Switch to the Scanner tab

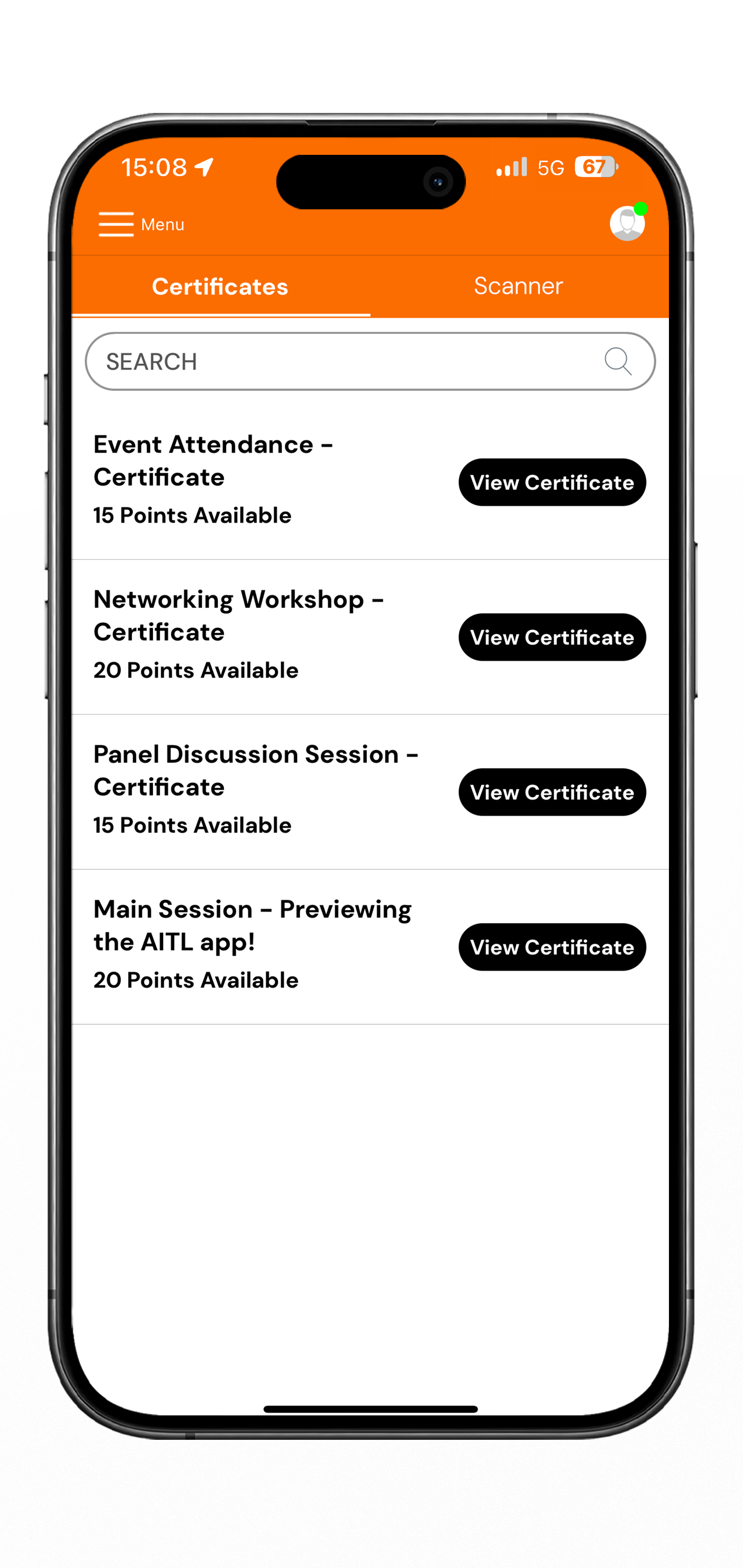click(x=518, y=286)
